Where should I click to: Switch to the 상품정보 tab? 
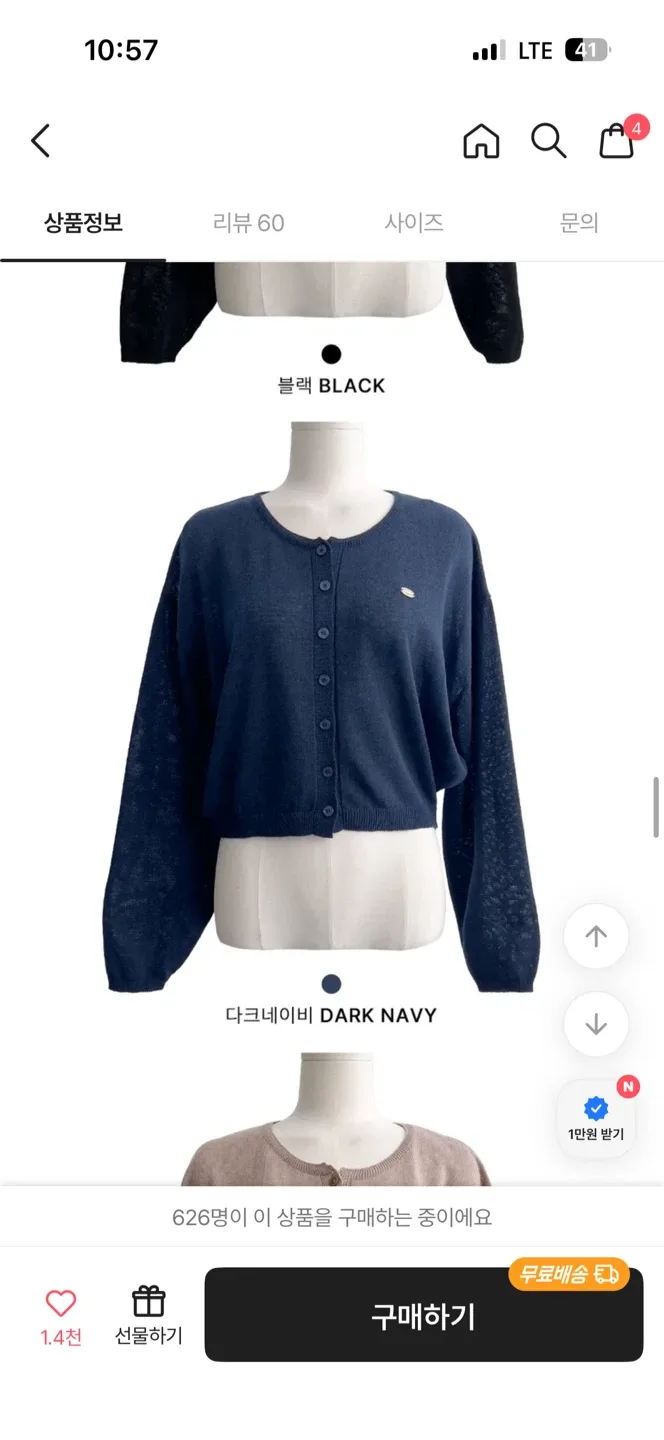pos(83,223)
